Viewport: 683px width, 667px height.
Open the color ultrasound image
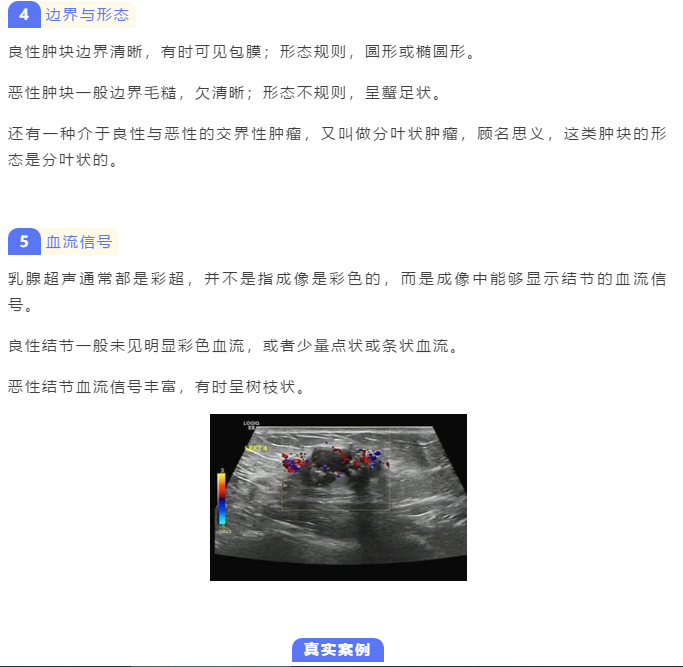coord(338,497)
